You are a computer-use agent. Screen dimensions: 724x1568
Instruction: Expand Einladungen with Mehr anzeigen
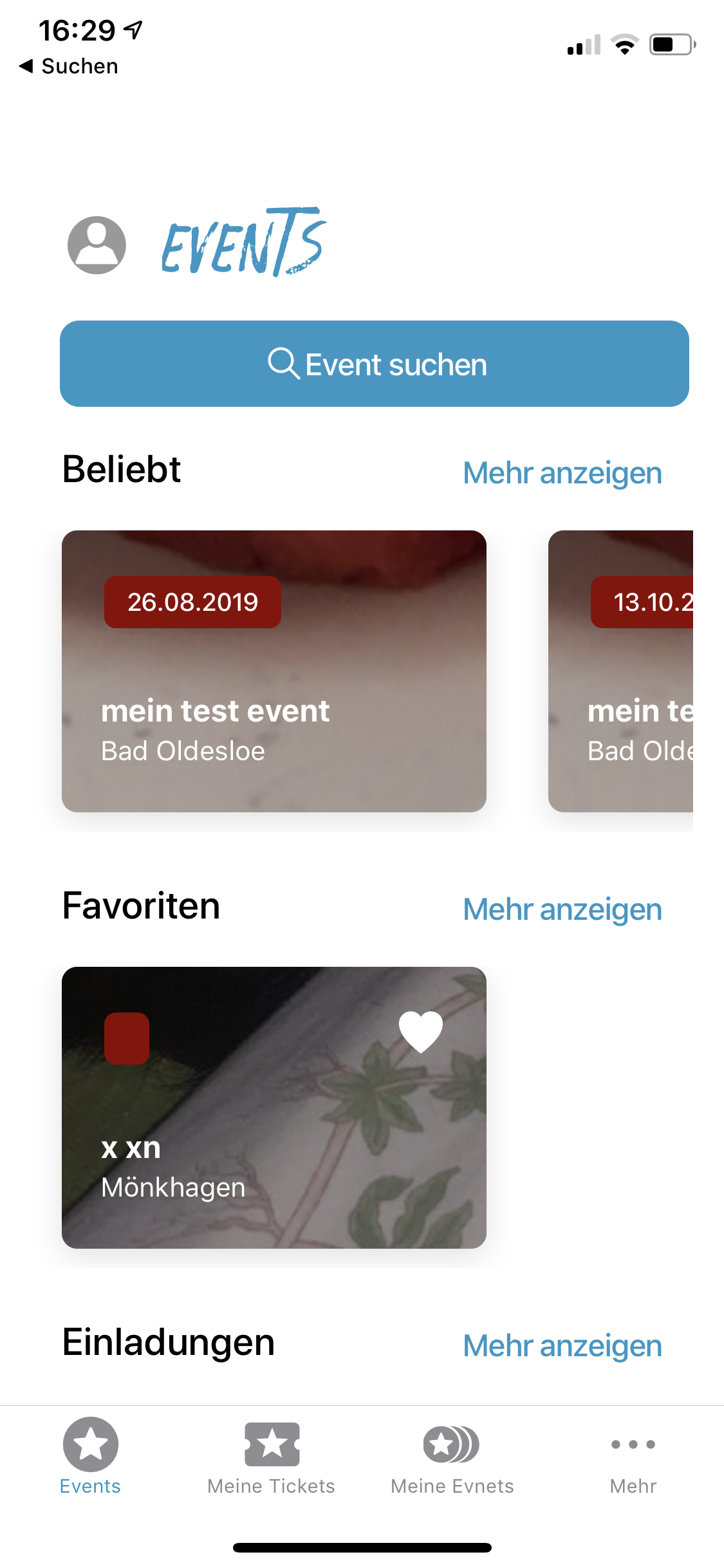click(561, 1345)
